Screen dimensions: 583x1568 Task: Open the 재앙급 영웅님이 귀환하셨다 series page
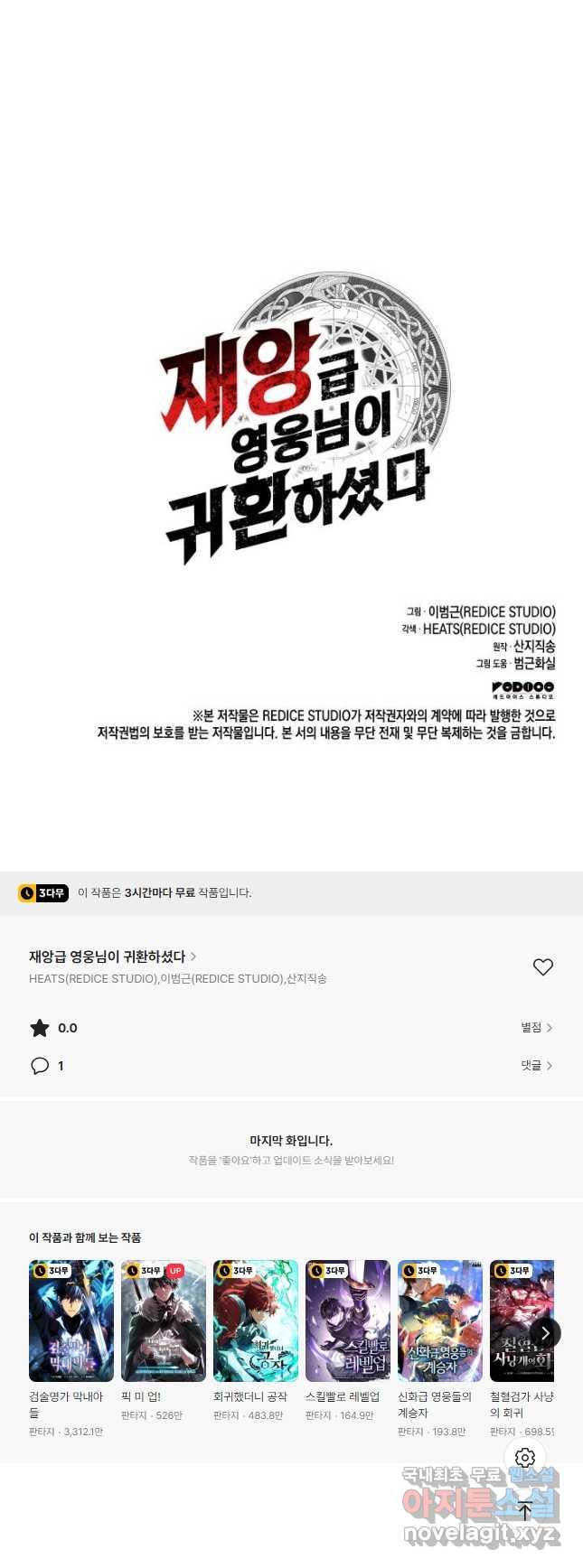coord(112,956)
